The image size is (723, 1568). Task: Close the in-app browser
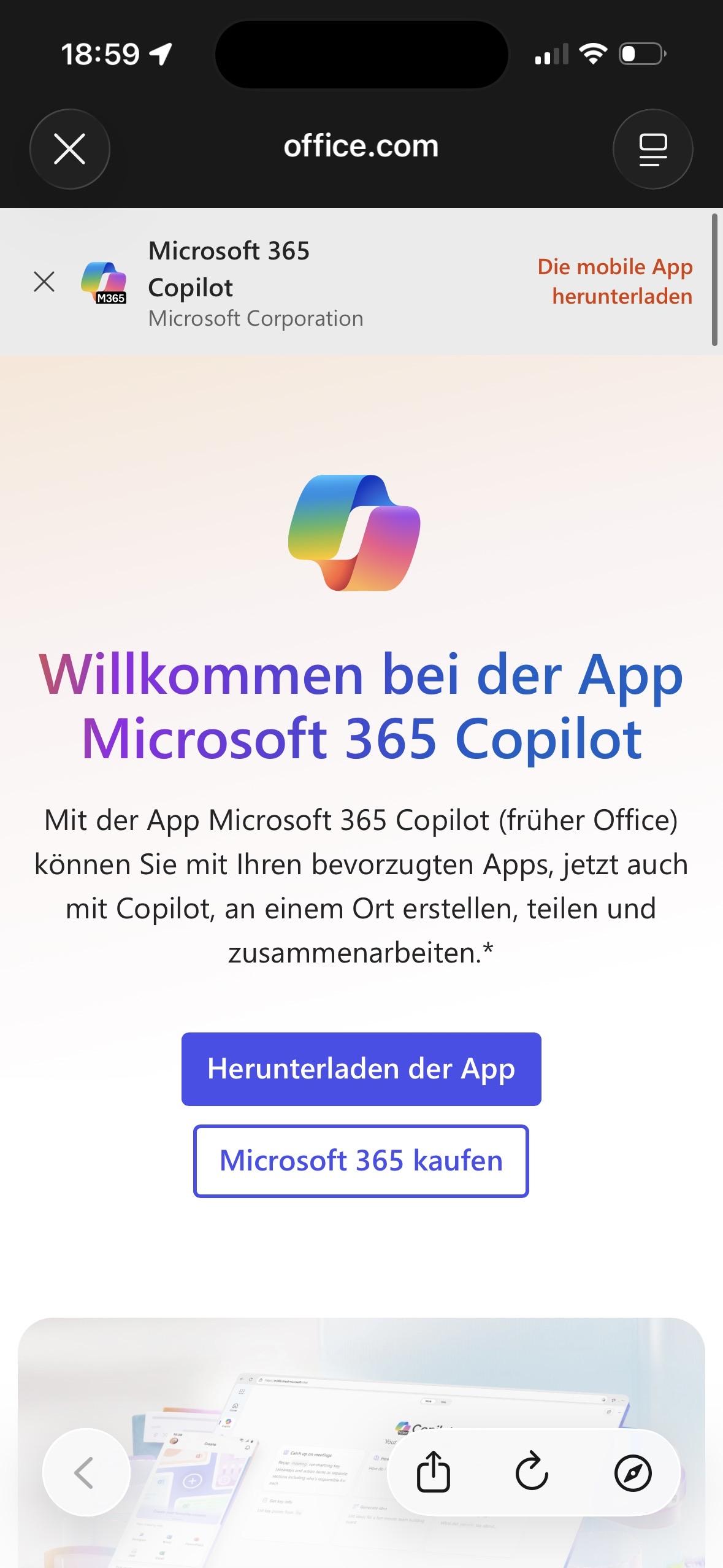pos(69,149)
